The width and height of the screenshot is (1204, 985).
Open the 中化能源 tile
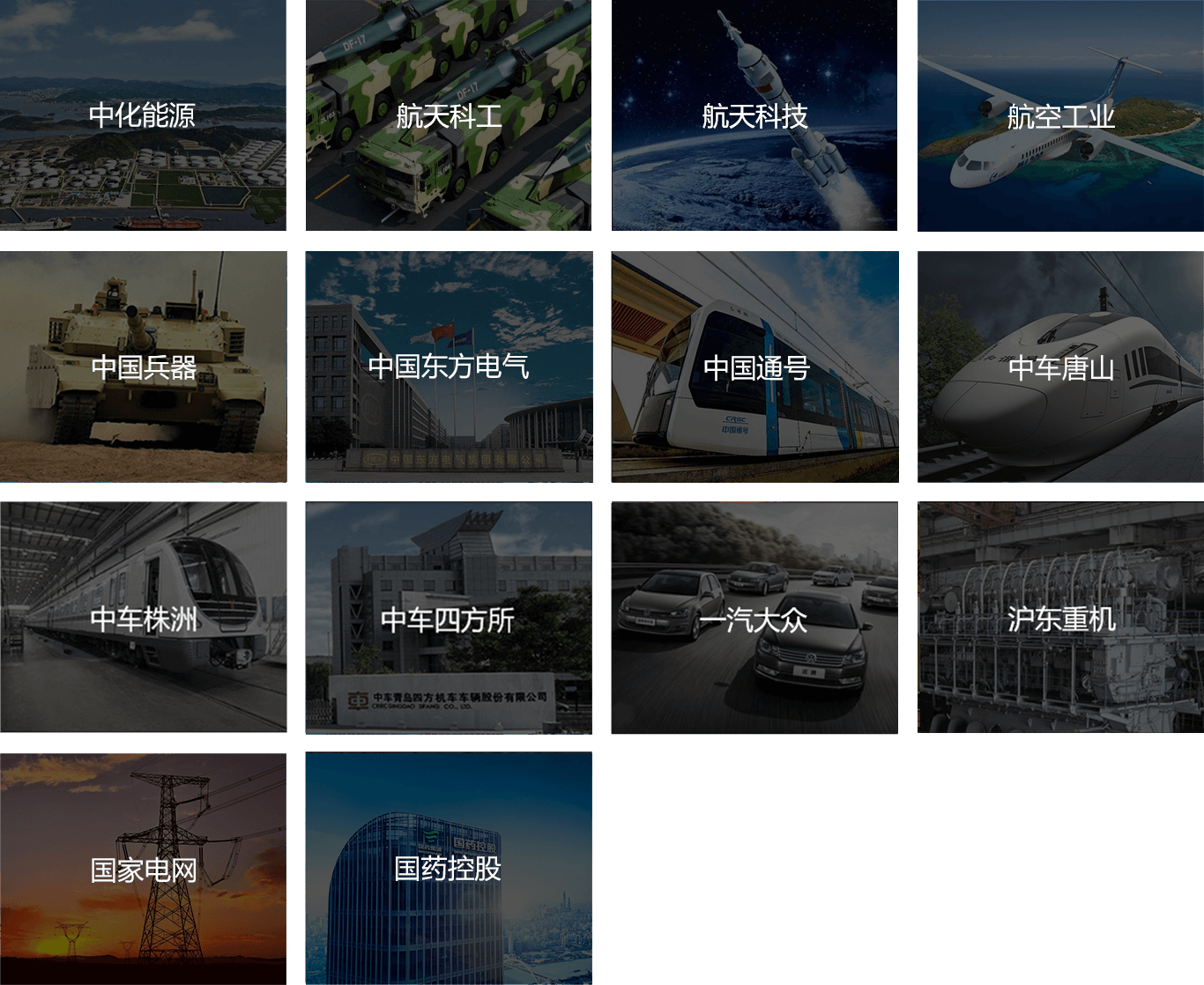143,115
